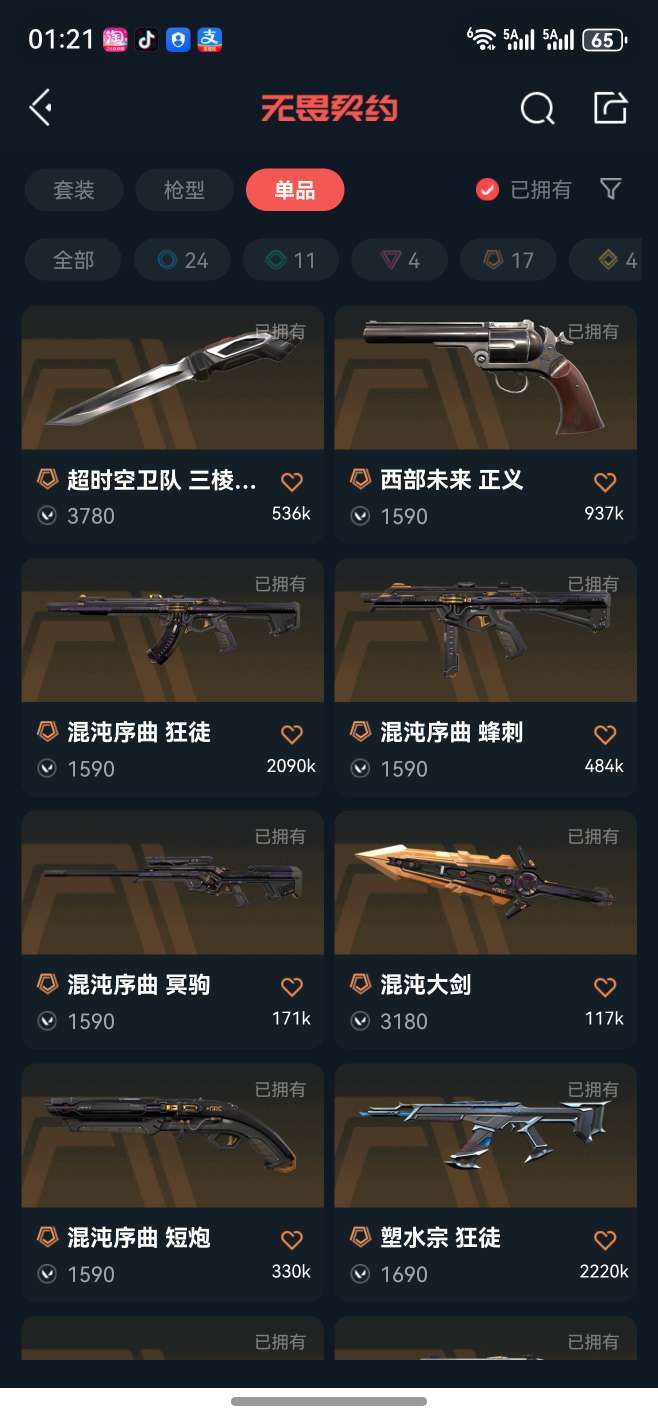Select the 全部 filter chip
The width and height of the screenshot is (658, 1416).
(x=73, y=260)
